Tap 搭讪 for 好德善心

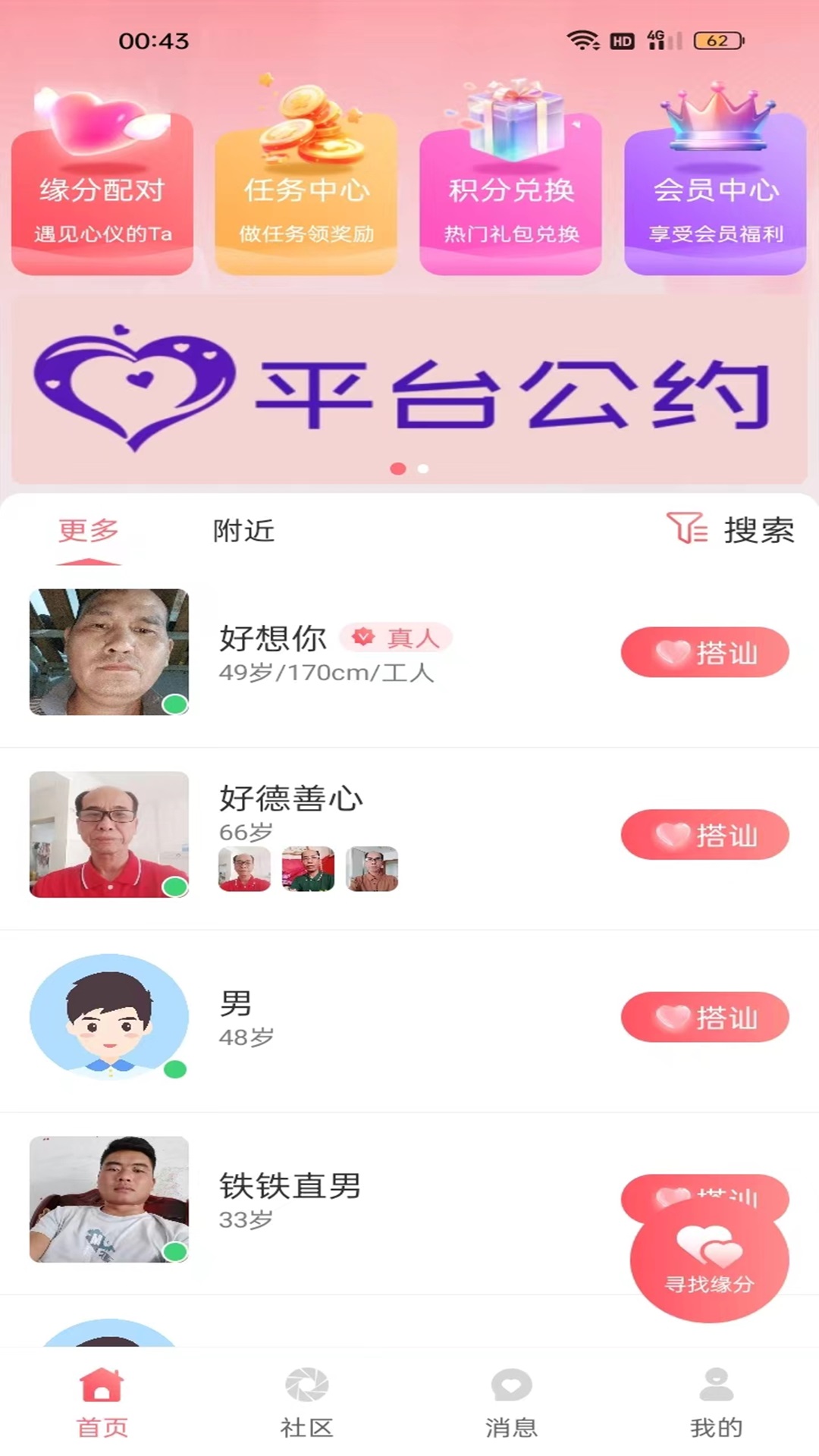[704, 834]
